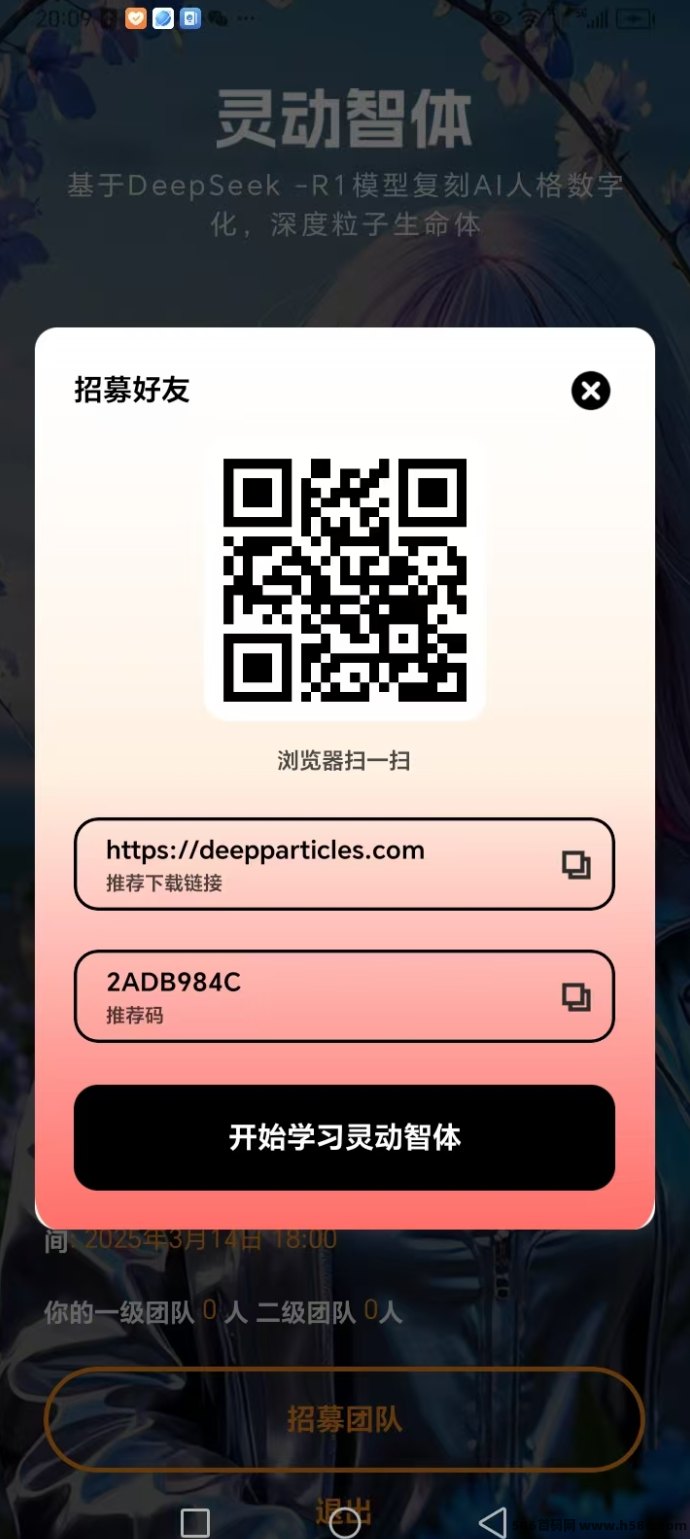Screen dimensions: 690x1539
Task: Tap 开始学习灵动智体 button
Action: (x=344, y=1137)
